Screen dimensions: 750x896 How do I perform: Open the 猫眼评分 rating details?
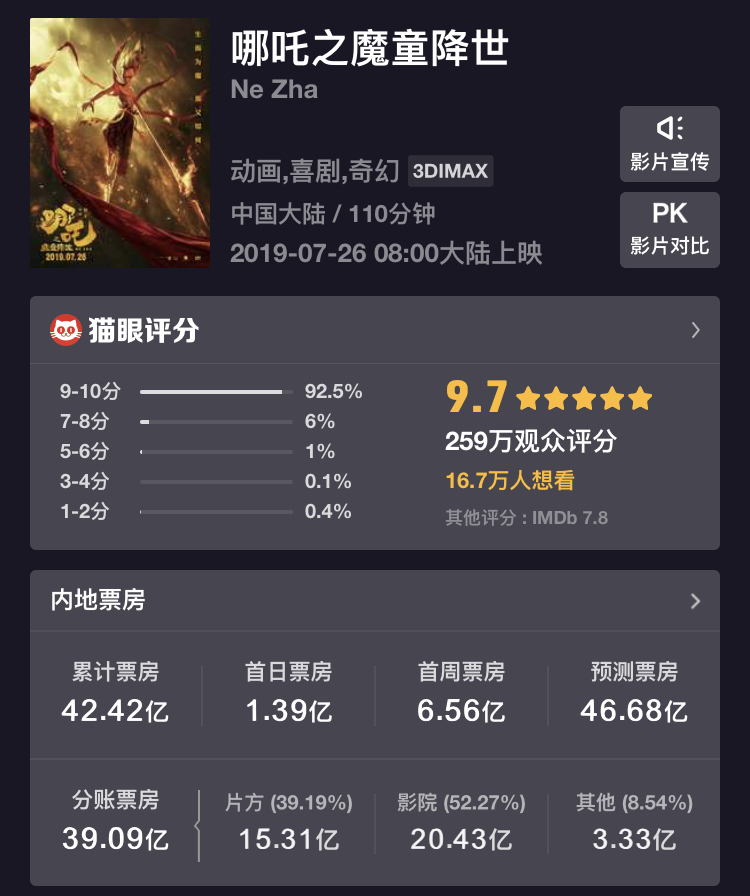374,330
